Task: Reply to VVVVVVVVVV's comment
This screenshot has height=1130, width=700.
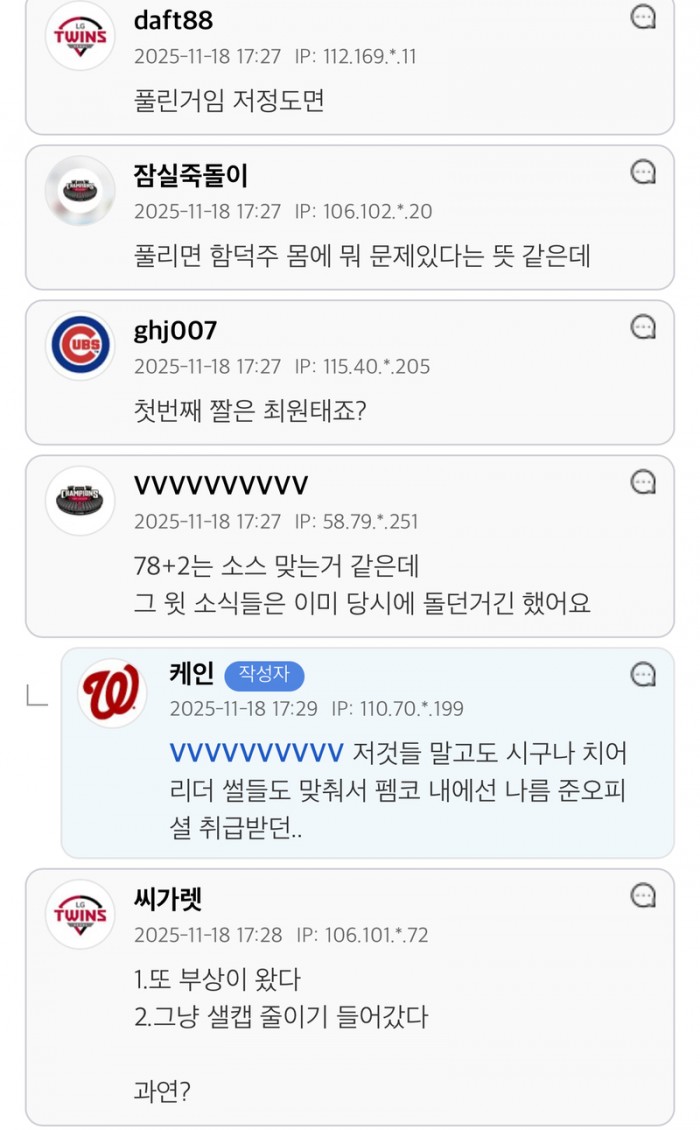Action: point(644,483)
